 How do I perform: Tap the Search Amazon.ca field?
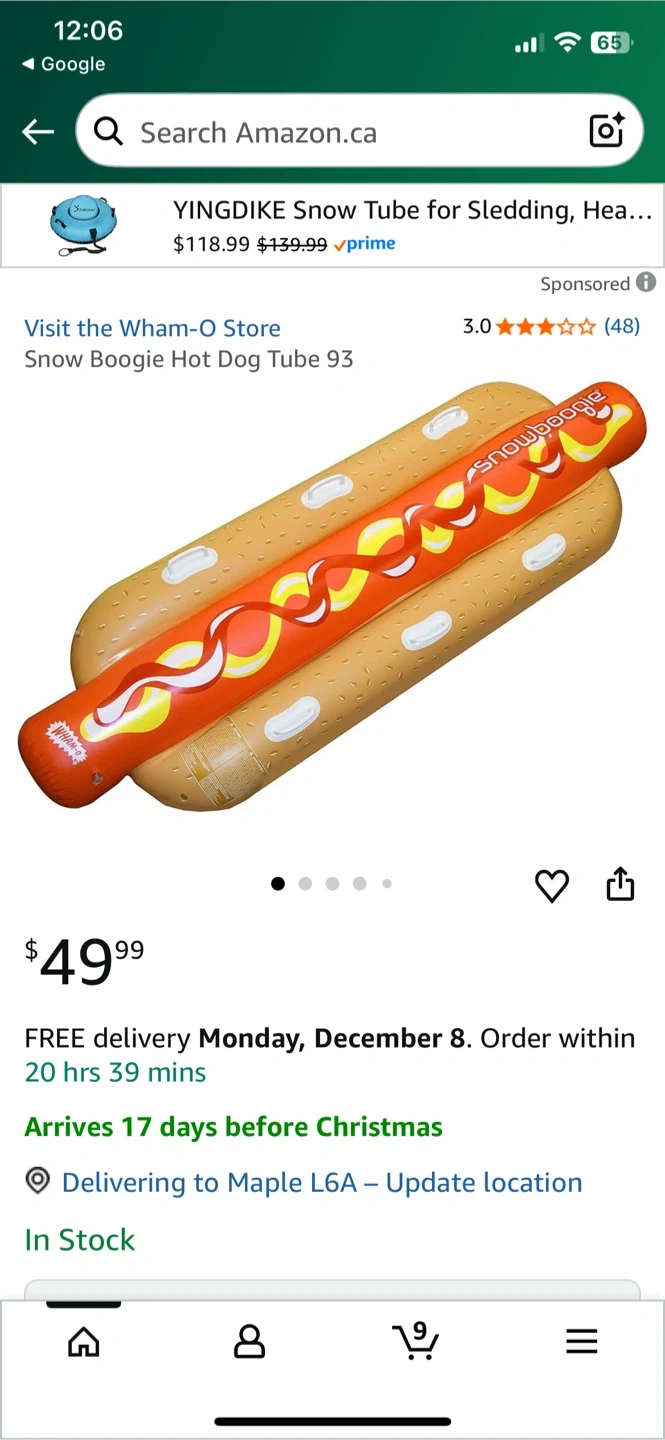tap(340, 132)
